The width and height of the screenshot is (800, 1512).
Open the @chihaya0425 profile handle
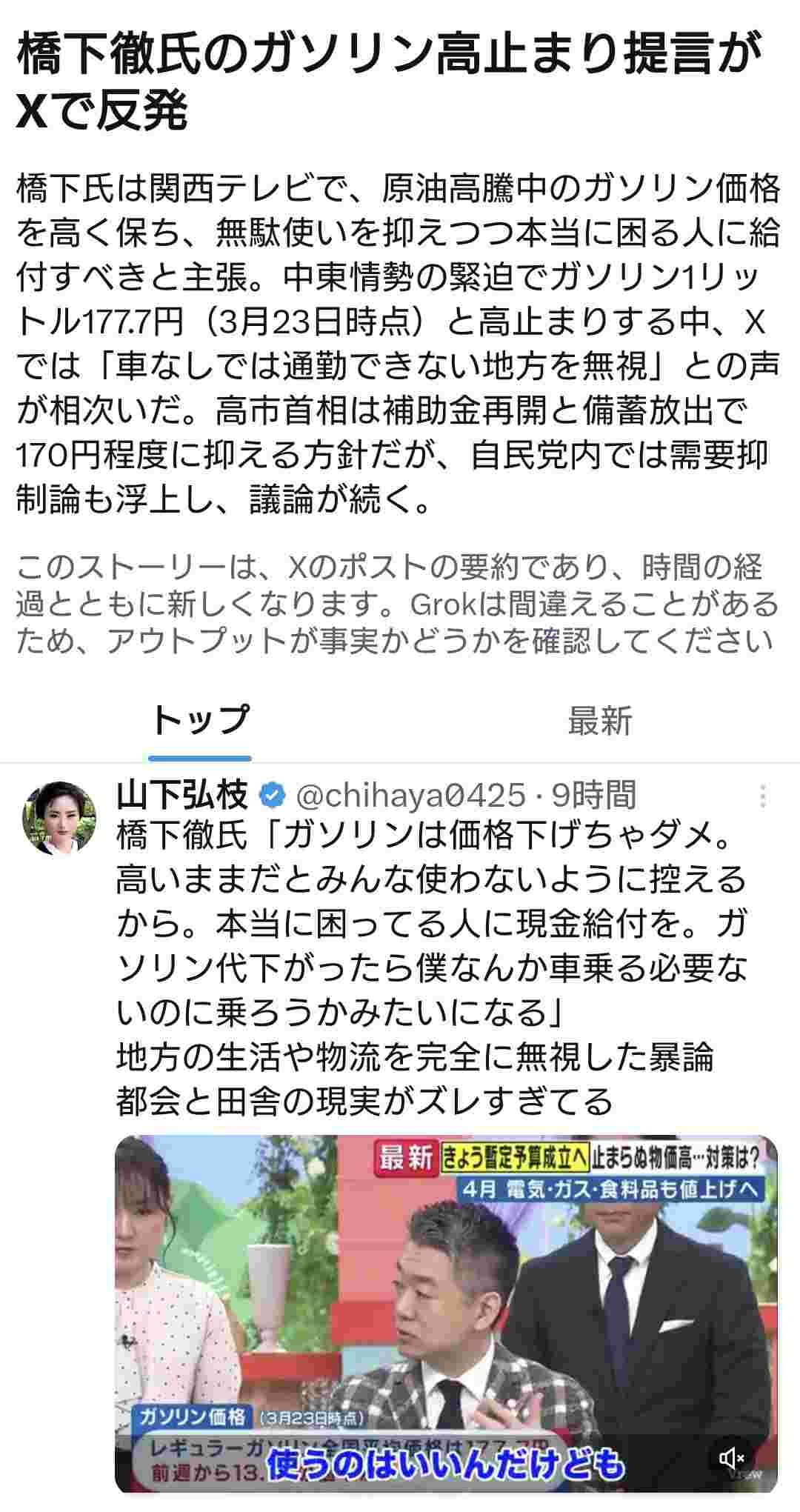point(410,796)
